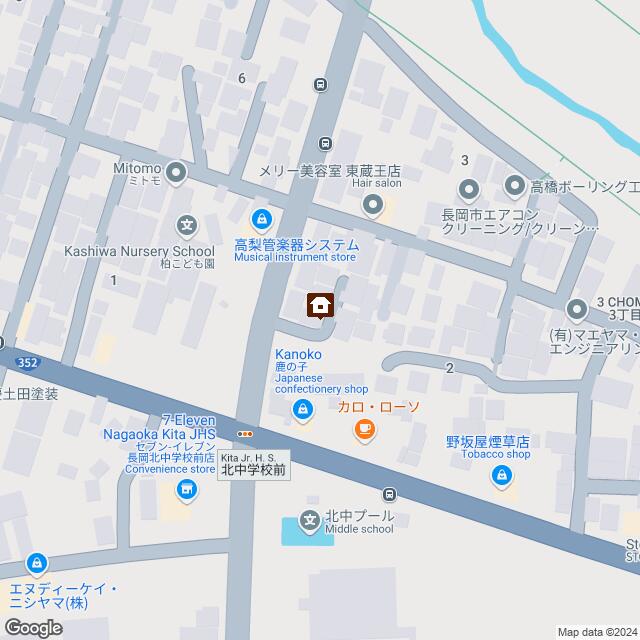The width and height of the screenshot is (640, 640).
Task: Open Kanoko Japanese confectionery shop pin
Action: pos(302,409)
